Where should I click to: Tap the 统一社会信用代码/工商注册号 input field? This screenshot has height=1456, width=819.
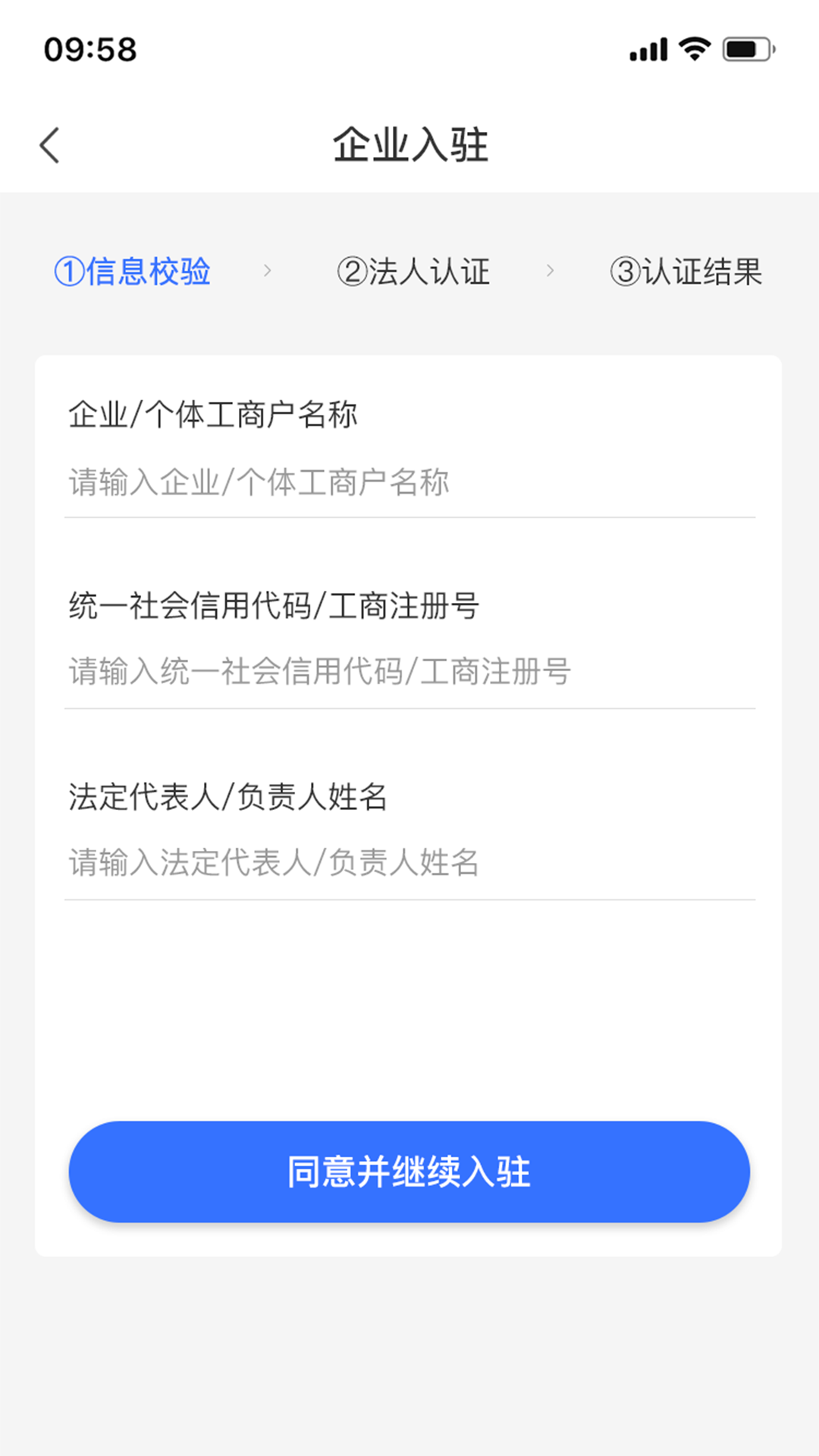[409, 672]
